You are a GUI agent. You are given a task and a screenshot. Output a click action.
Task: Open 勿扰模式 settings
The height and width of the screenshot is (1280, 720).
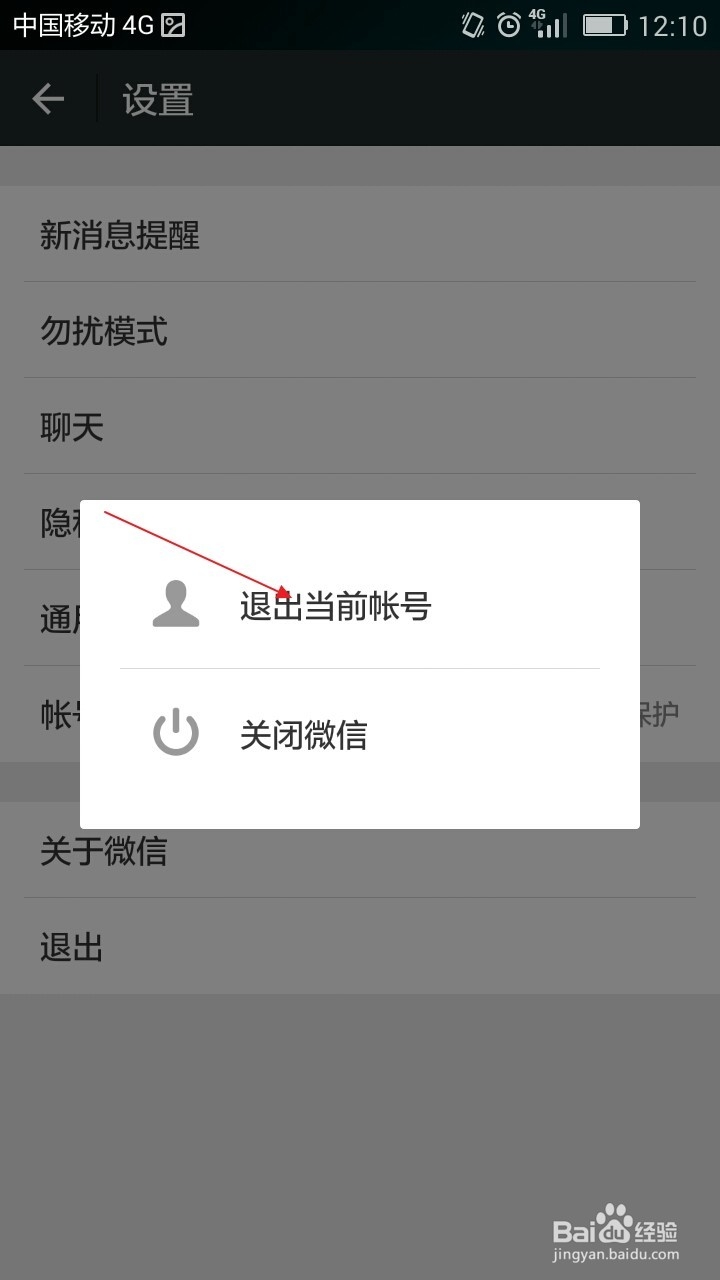tap(105, 331)
